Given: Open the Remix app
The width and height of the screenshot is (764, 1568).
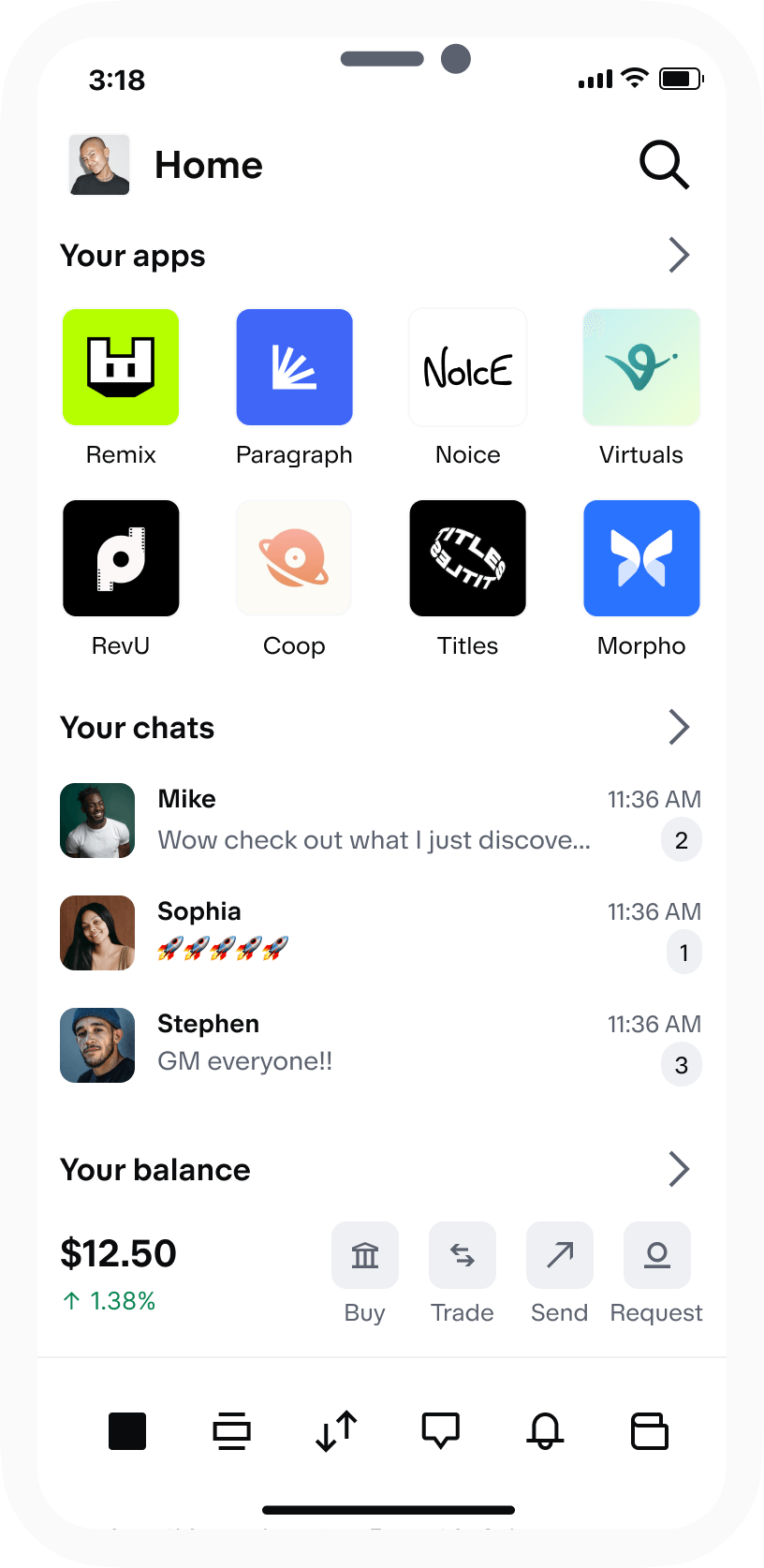Looking at the screenshot, I should (x=121, y=367).
